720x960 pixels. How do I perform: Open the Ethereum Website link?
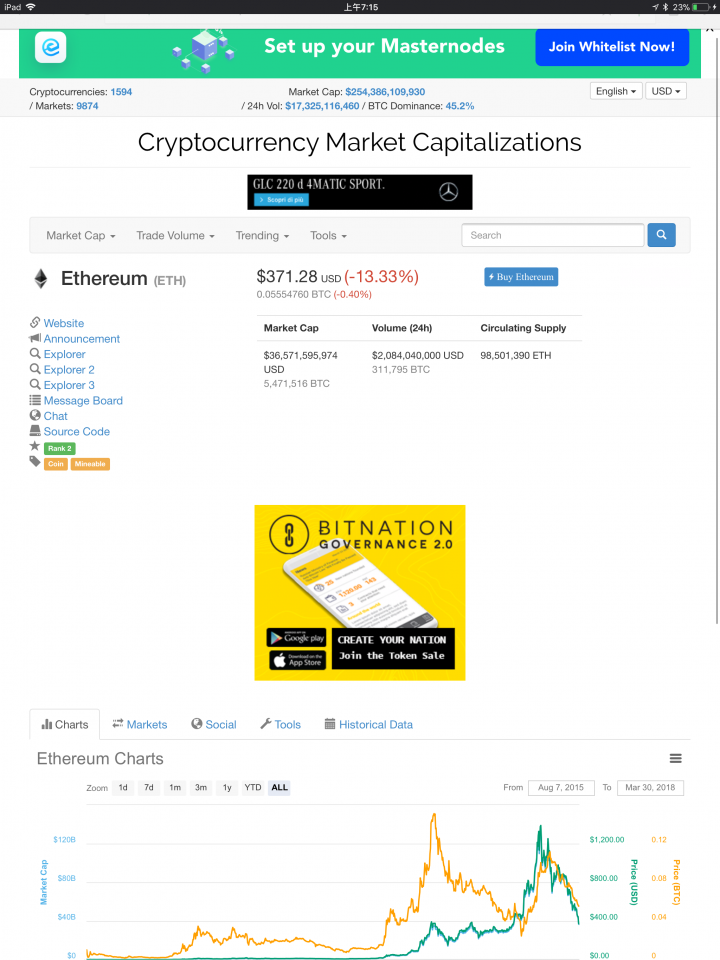63,323
